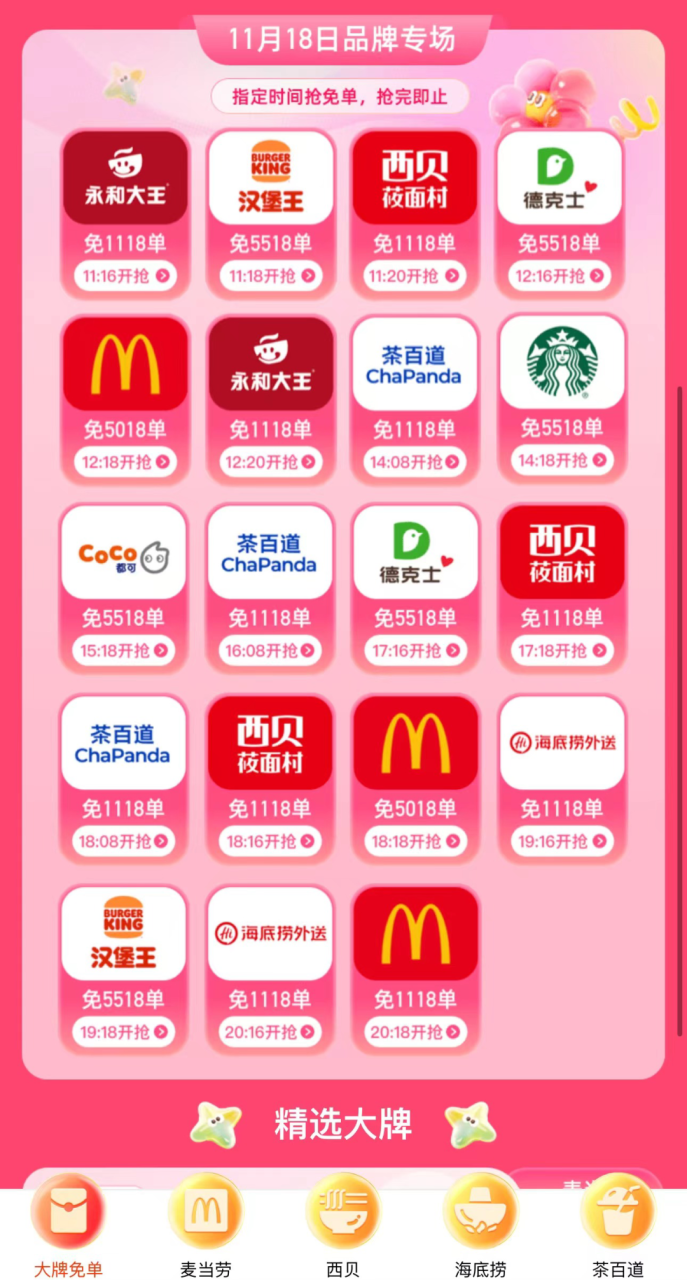
Task: Open the 西贝莜面村 11:20开抢 deal
Action: pos(414,275)
